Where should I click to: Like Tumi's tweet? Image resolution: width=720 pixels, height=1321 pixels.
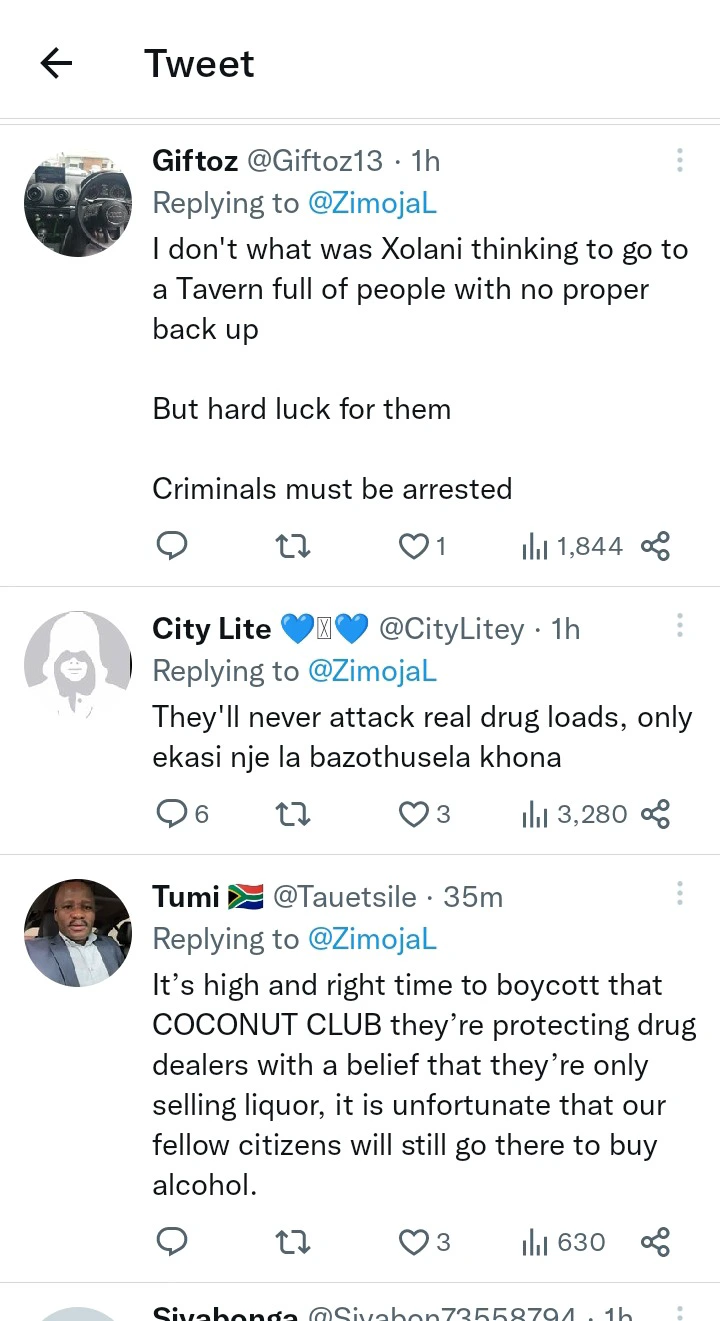pos(413,1242)
